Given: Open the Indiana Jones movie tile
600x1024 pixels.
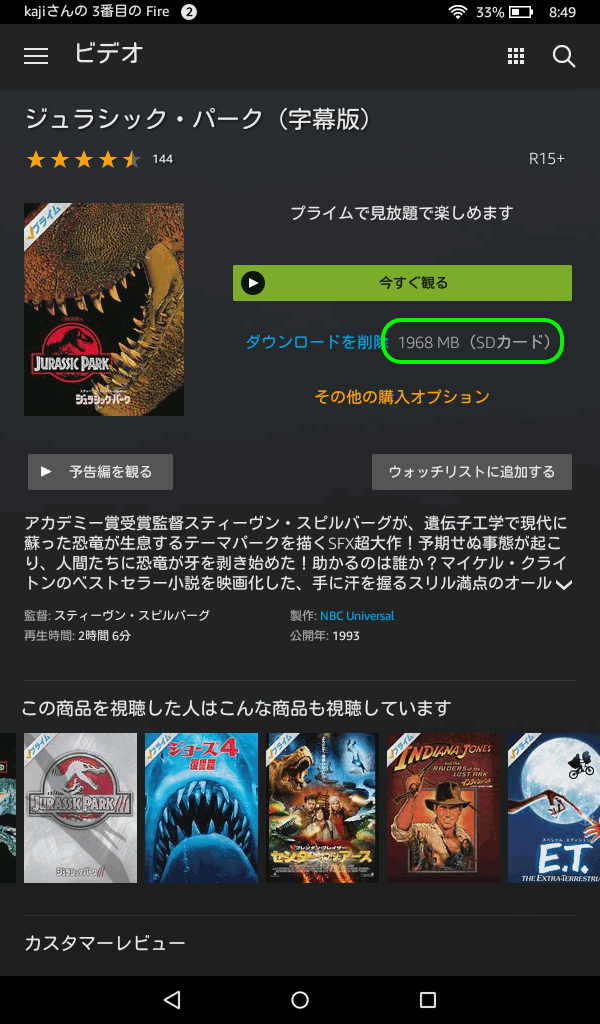Looking at the screenshot, I should pos(443,808).
